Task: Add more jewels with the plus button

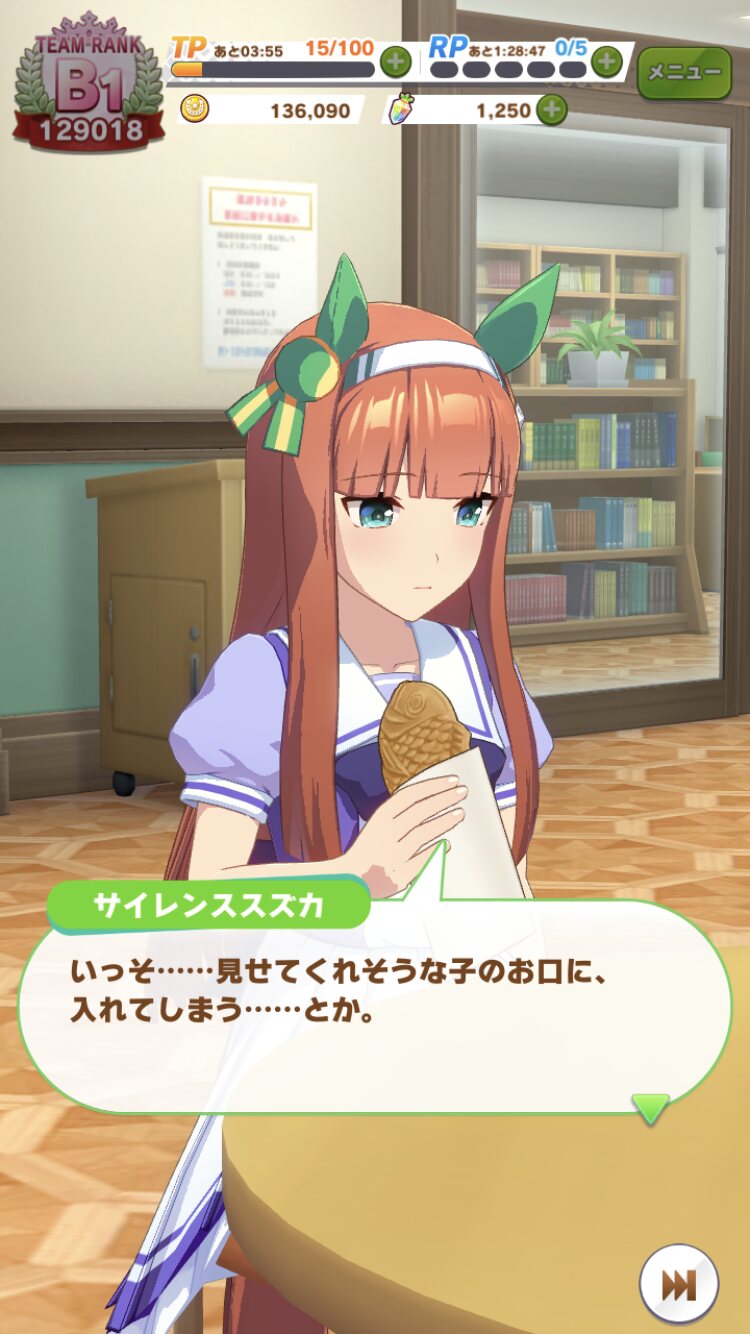Action: point(551,109)
